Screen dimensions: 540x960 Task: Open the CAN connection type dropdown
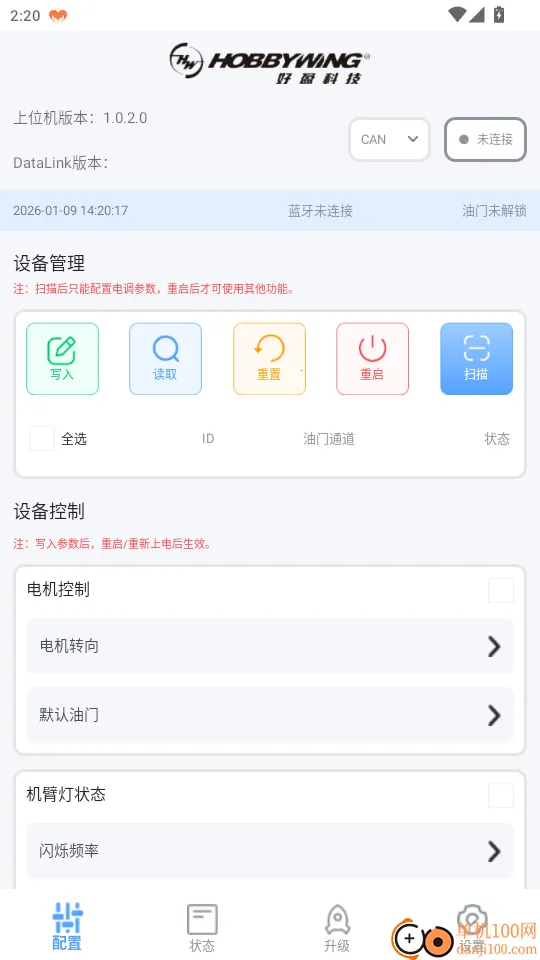389,140
